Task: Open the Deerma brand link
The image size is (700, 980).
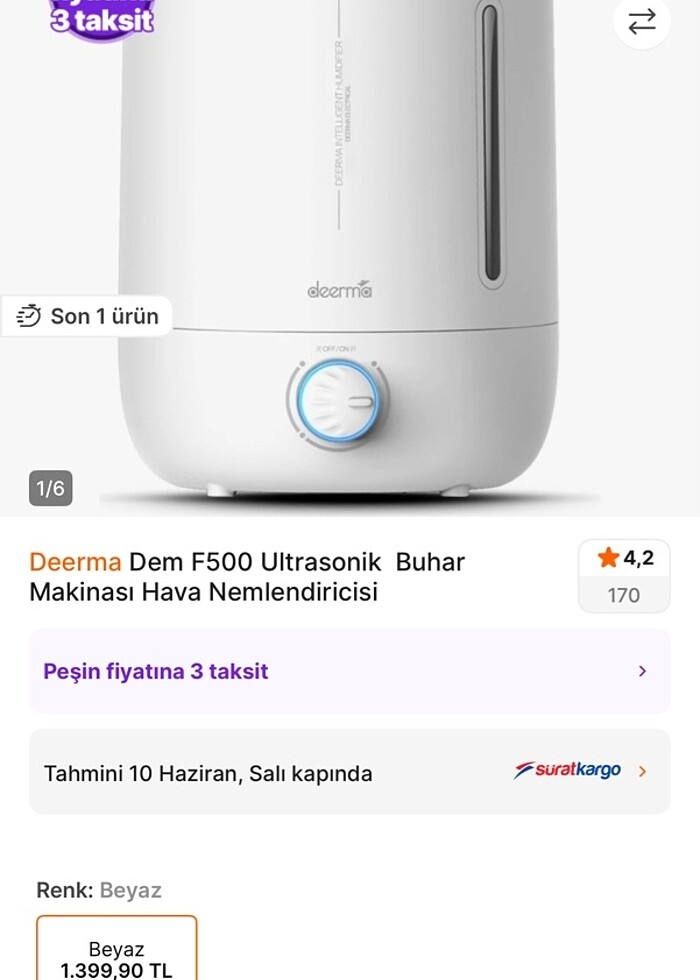Action: 75,562
